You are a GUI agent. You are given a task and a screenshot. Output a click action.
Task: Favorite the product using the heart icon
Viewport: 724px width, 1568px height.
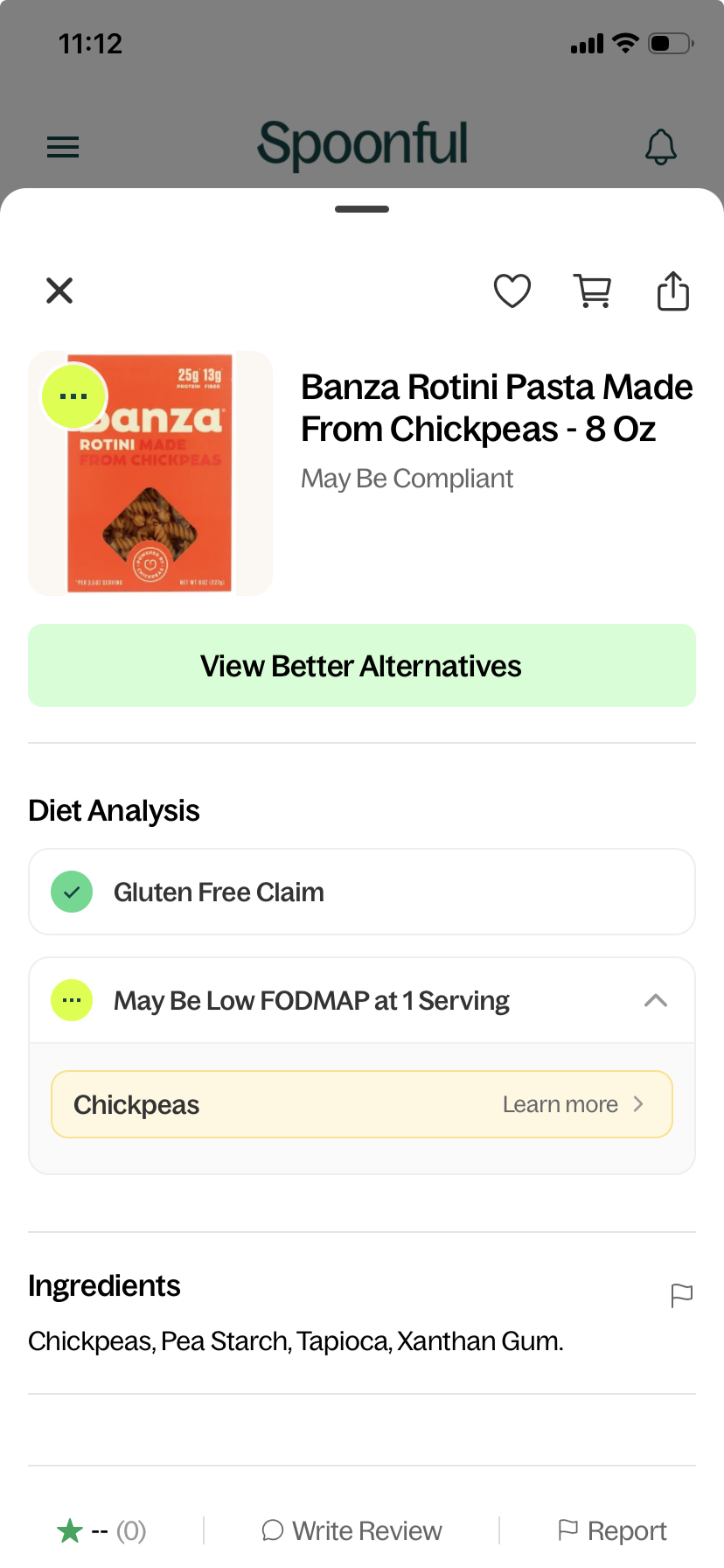512,290
